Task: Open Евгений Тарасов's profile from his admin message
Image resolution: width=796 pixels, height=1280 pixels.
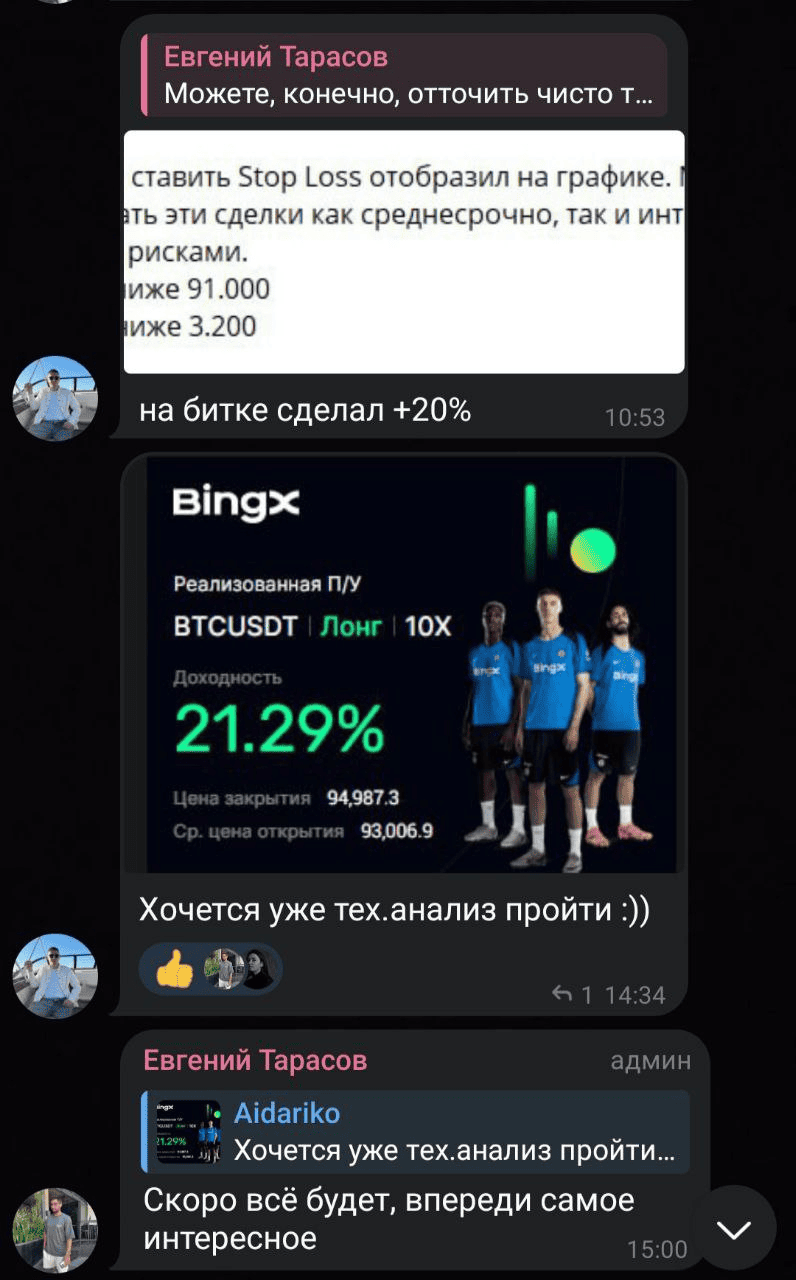Action: point(255,1060)
